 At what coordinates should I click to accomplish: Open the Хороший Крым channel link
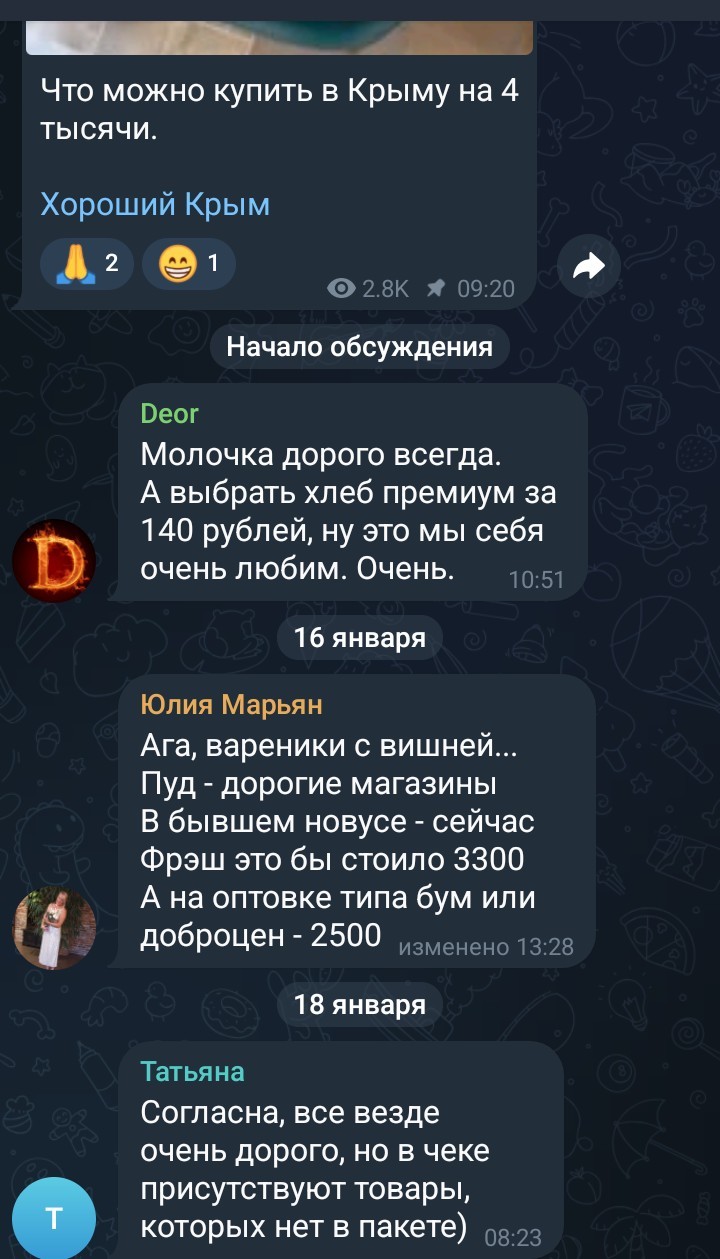click(155, 204)
